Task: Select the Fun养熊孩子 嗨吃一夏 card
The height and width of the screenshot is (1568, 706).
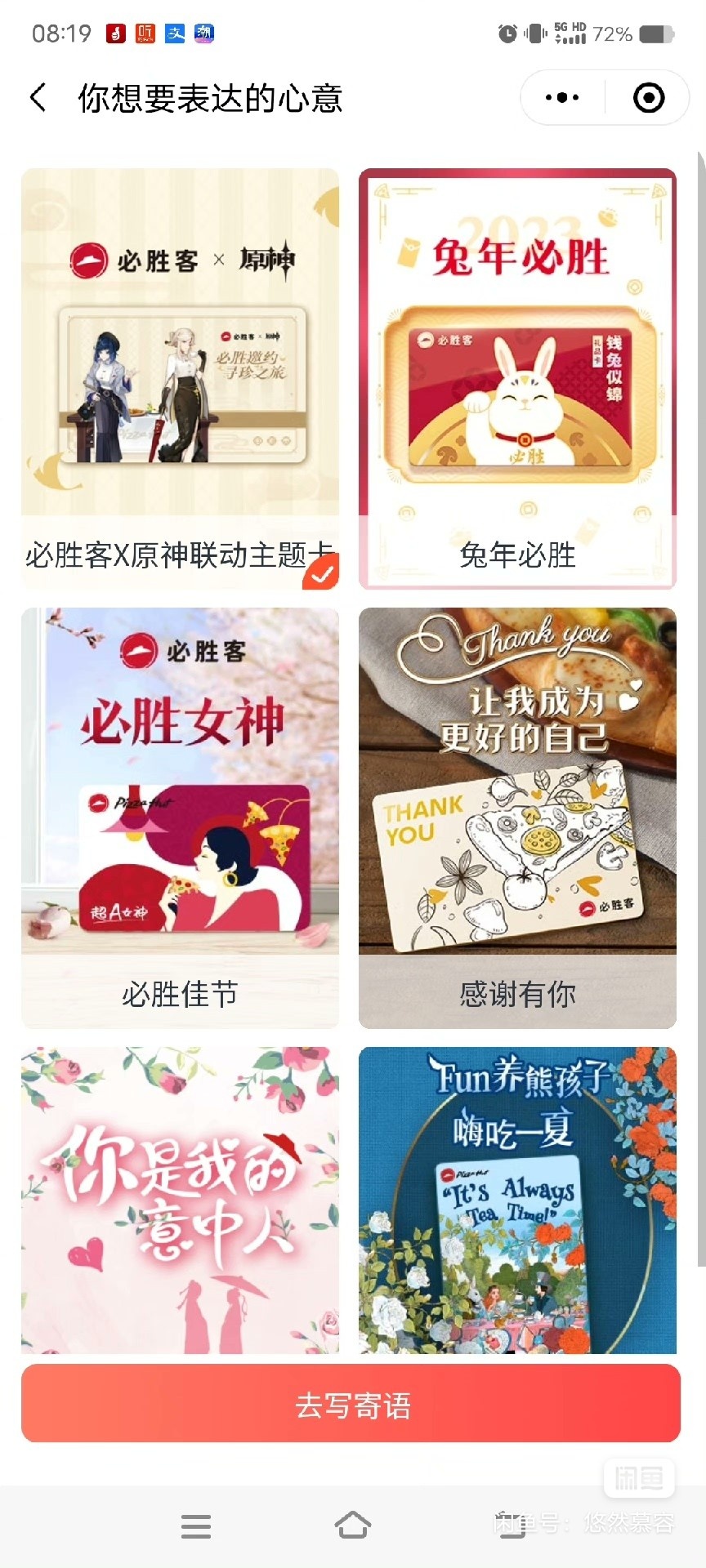Action: 517,1199
